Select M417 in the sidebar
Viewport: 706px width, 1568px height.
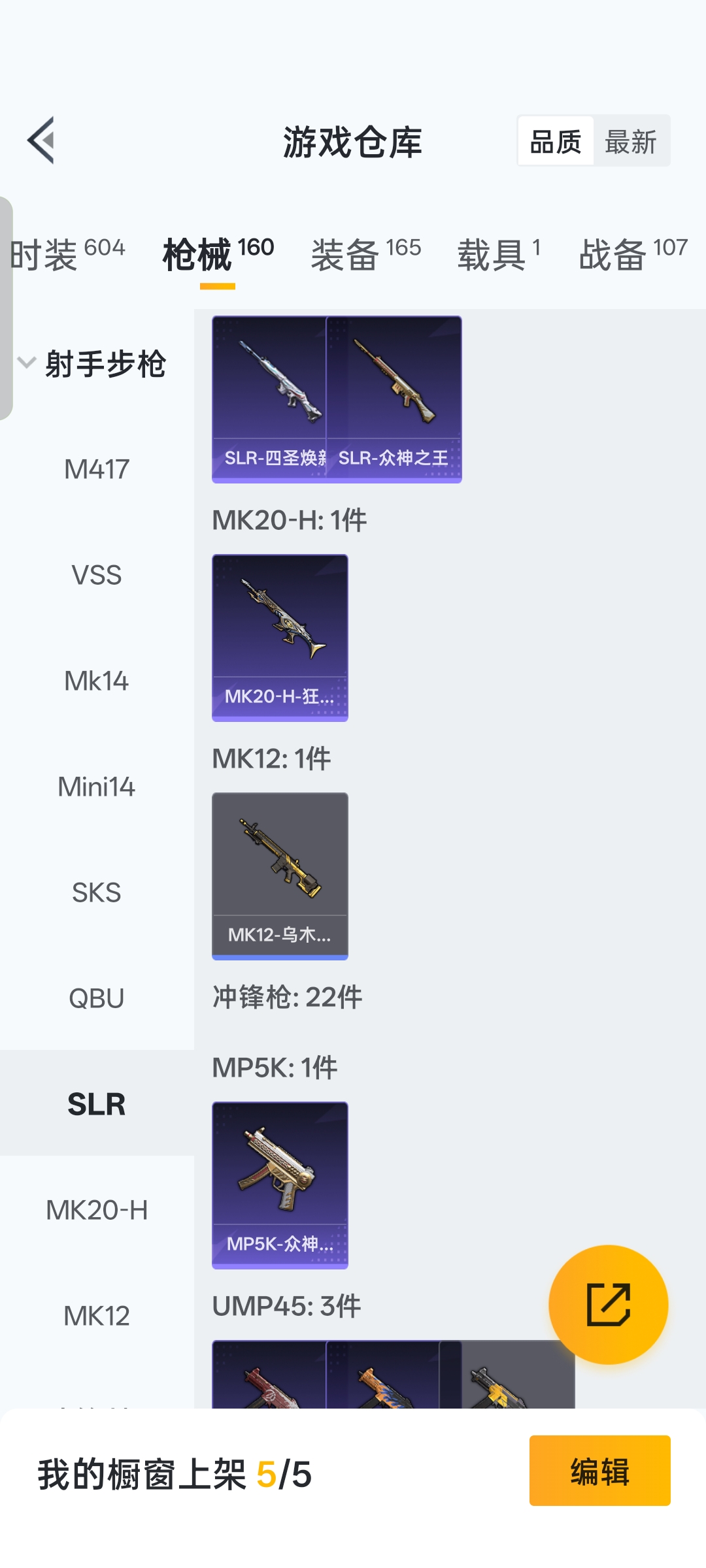coord(97,469)
